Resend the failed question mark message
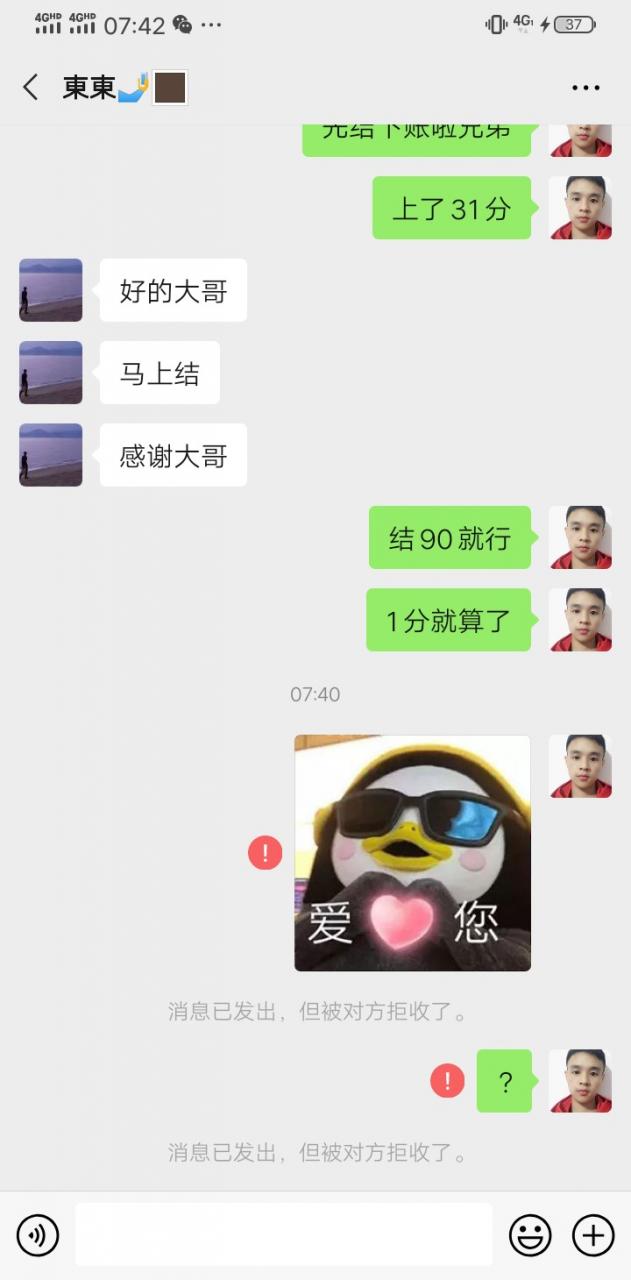Viewport: 631px width, 1280px height. click(447, 1081)
